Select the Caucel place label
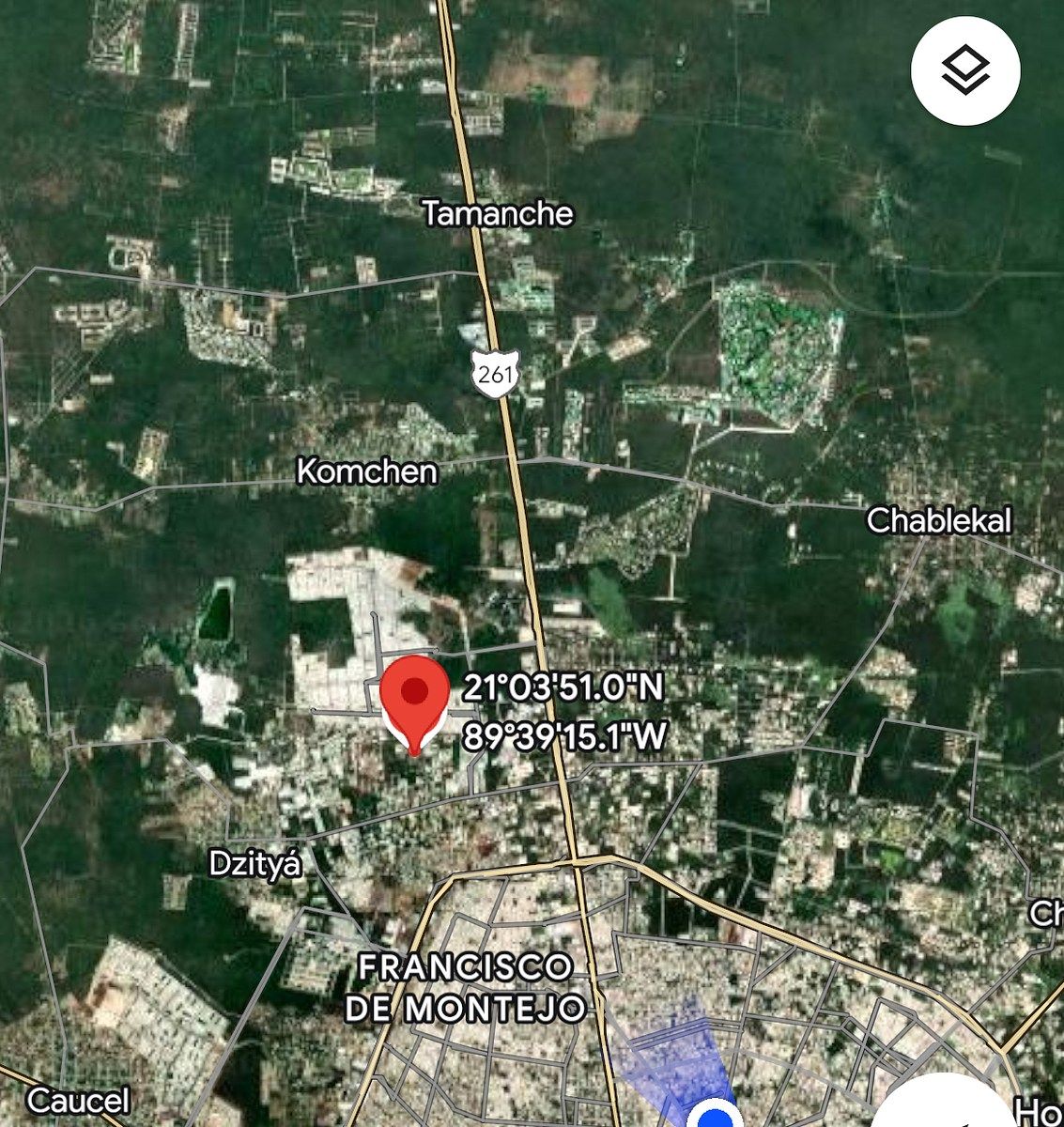 tap(77, 1101)
